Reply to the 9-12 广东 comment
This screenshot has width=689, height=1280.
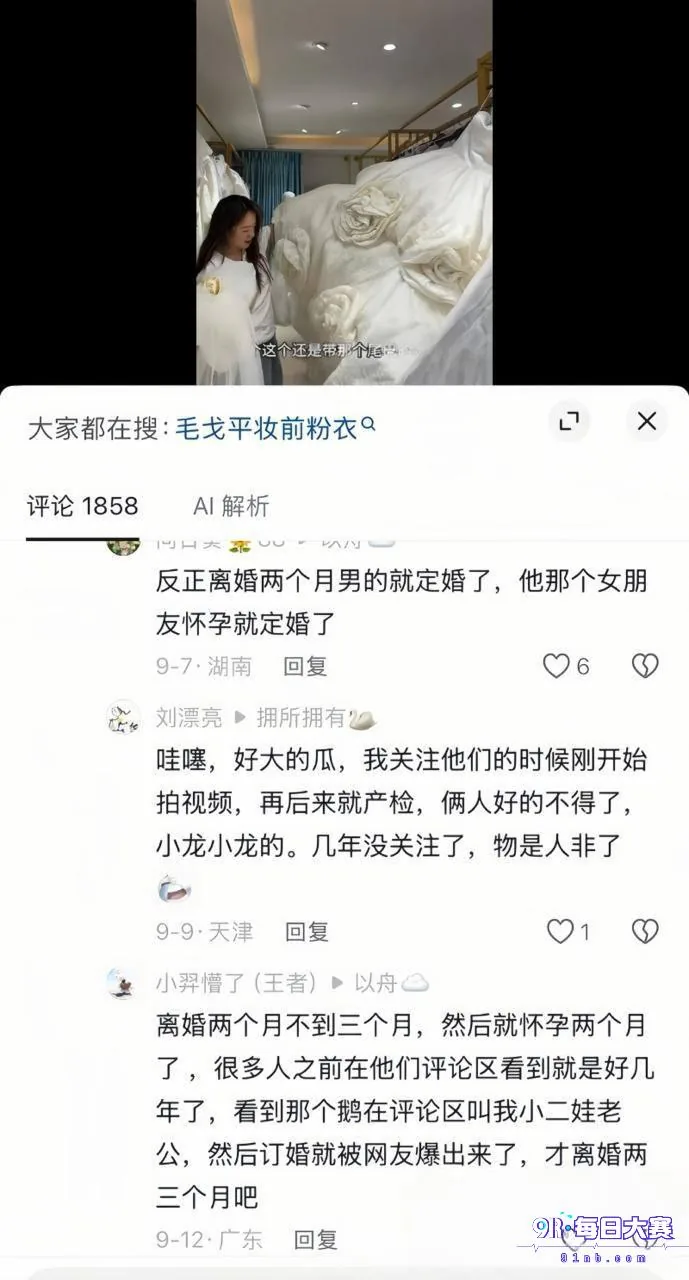315,1240
